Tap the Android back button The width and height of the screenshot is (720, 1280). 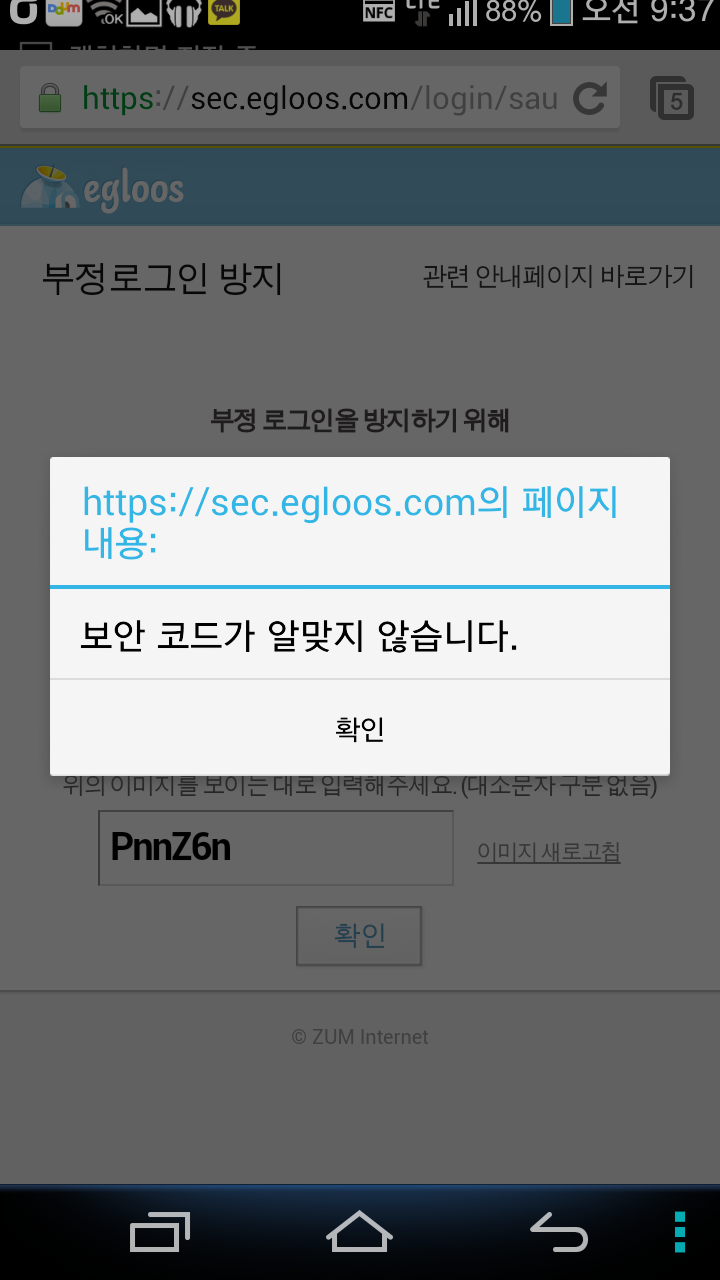point(559,1232)
